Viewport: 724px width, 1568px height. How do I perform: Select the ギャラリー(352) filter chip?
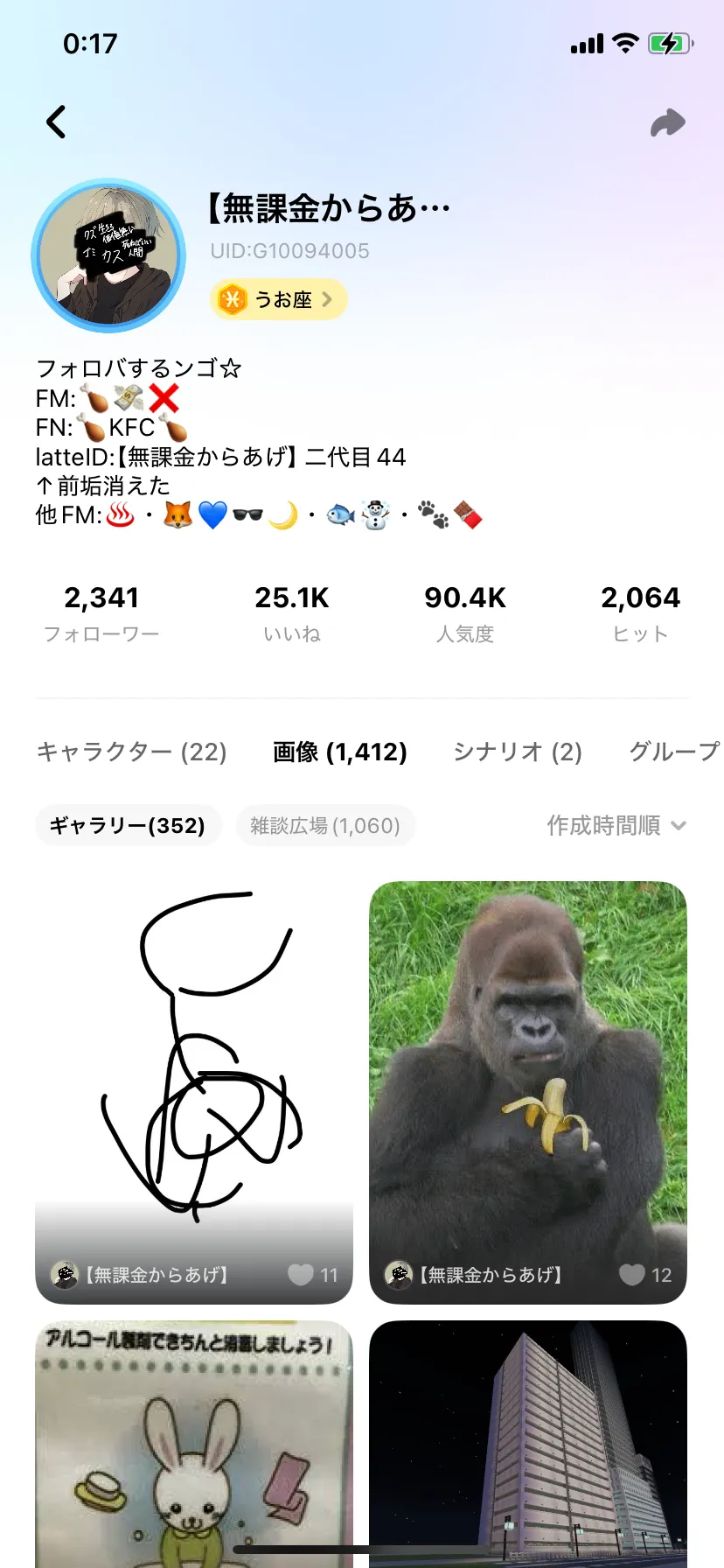[x=128, y=825]
